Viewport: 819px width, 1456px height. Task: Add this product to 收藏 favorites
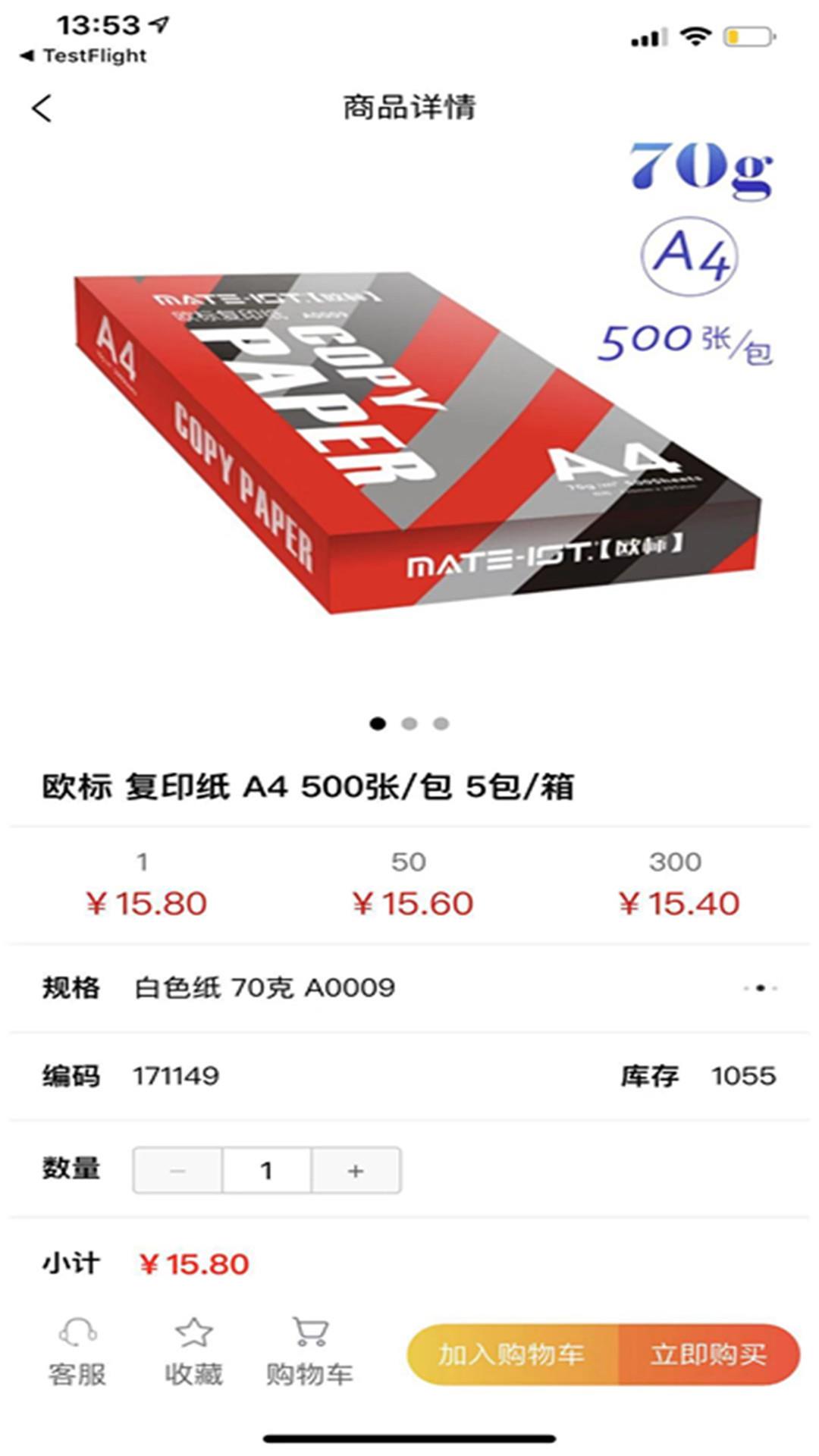(194, 1353)
